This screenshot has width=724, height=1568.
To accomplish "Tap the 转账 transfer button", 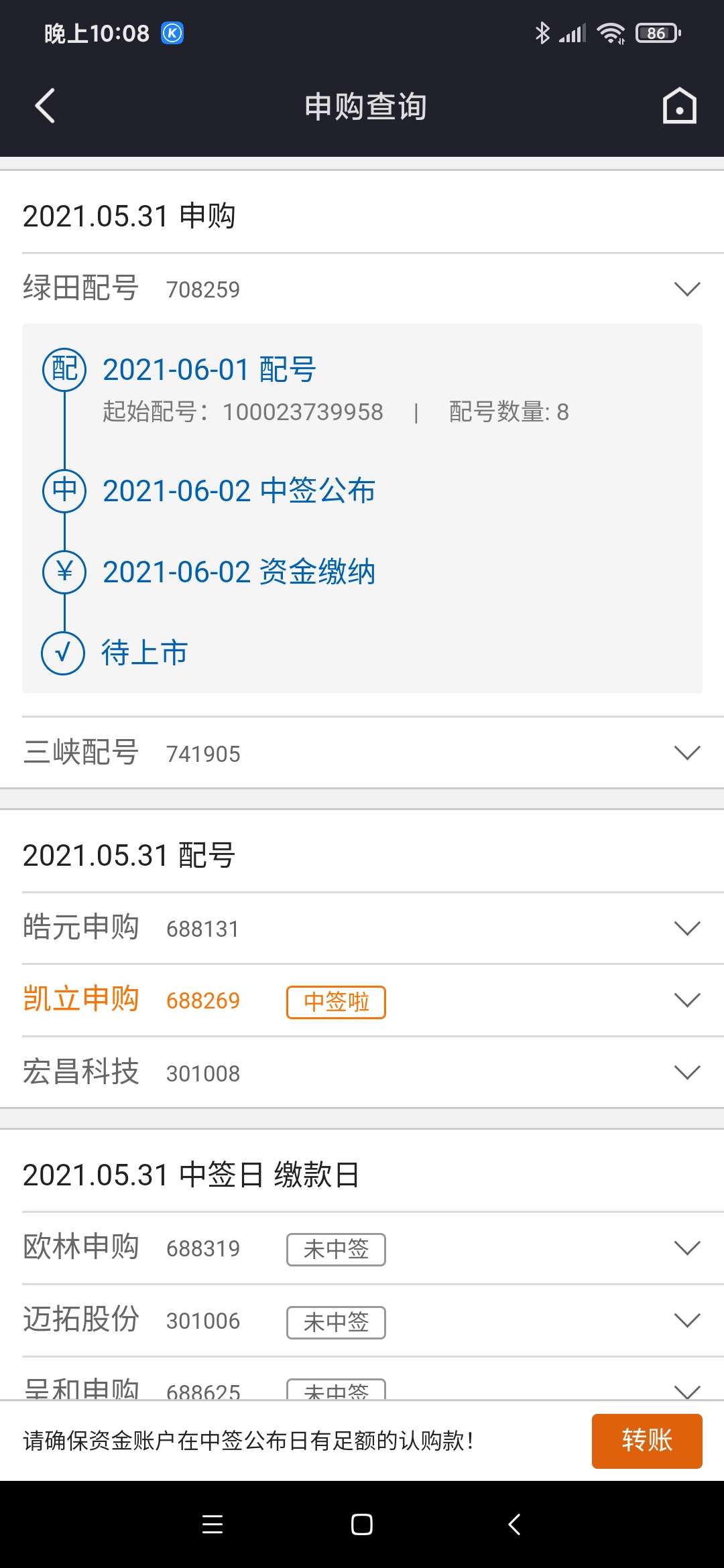I will 646,1441.
